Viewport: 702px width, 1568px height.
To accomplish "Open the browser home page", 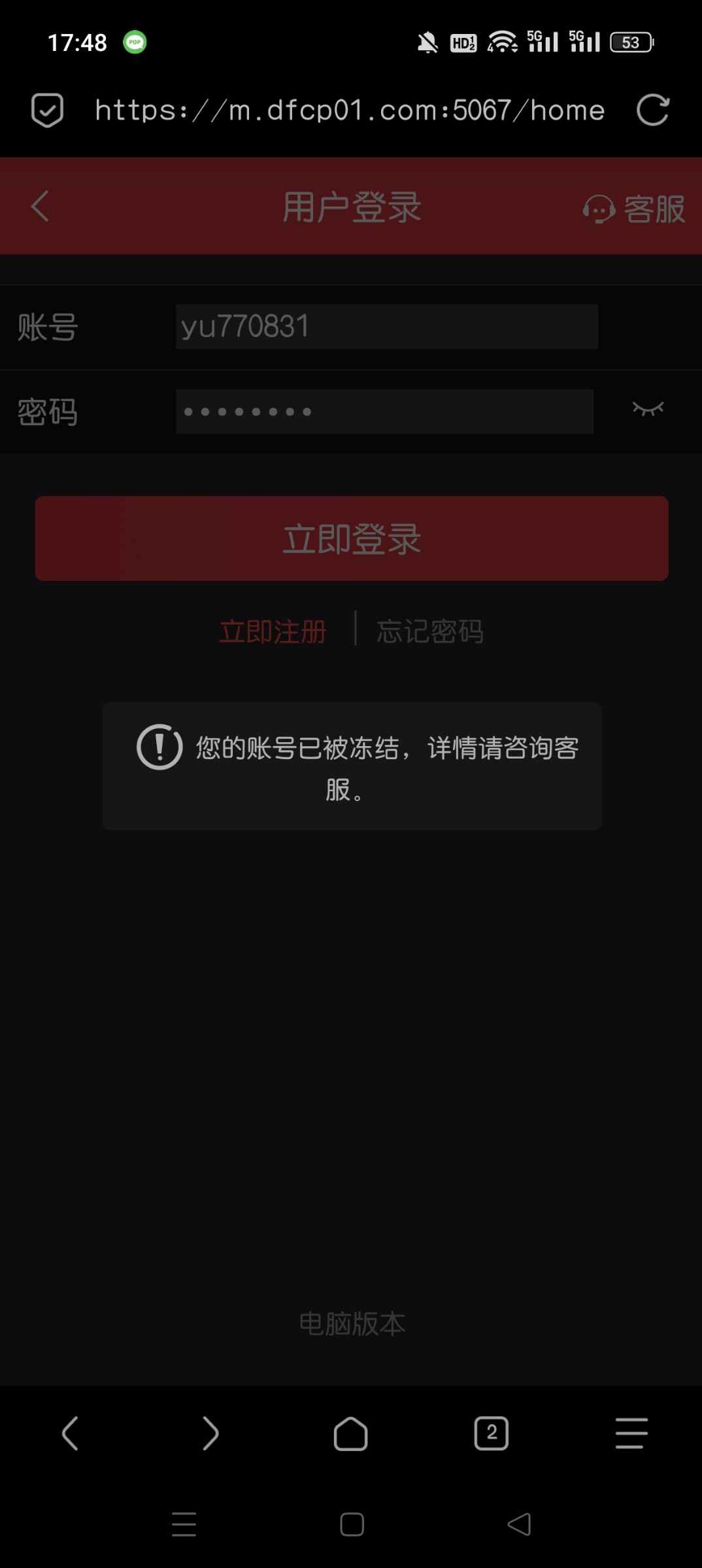I will (x=351, y=1433).
